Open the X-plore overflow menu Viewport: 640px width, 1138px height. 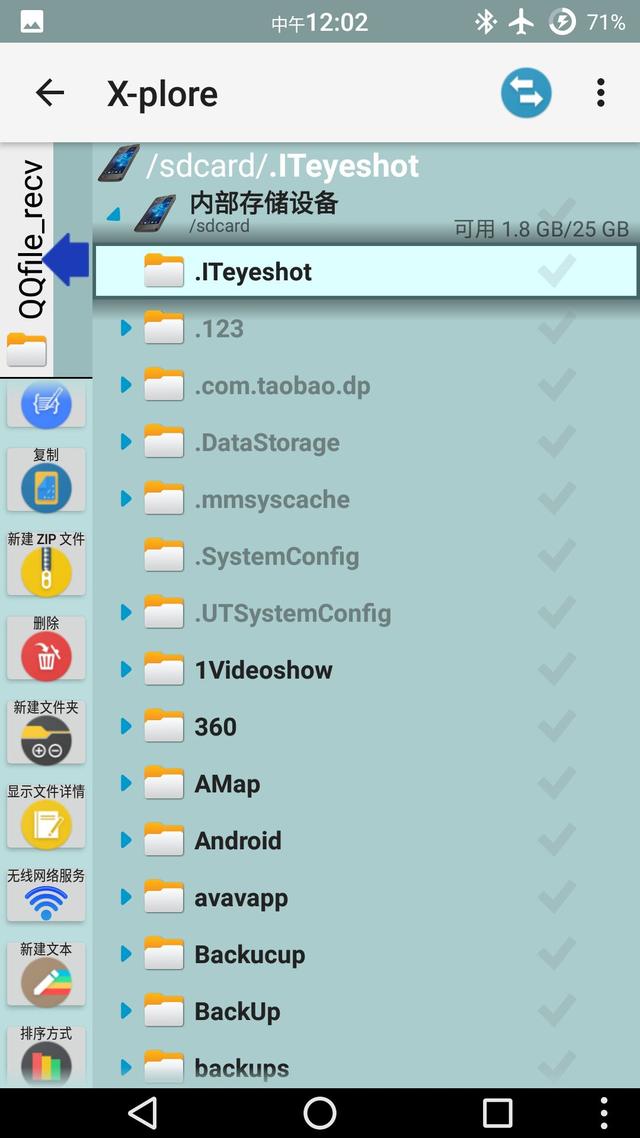(x=600, y=93)
